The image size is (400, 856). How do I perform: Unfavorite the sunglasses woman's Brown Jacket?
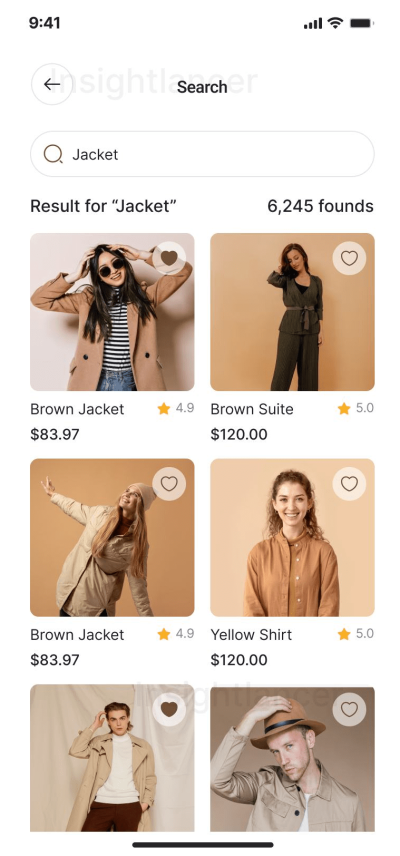tap(169, 258)
